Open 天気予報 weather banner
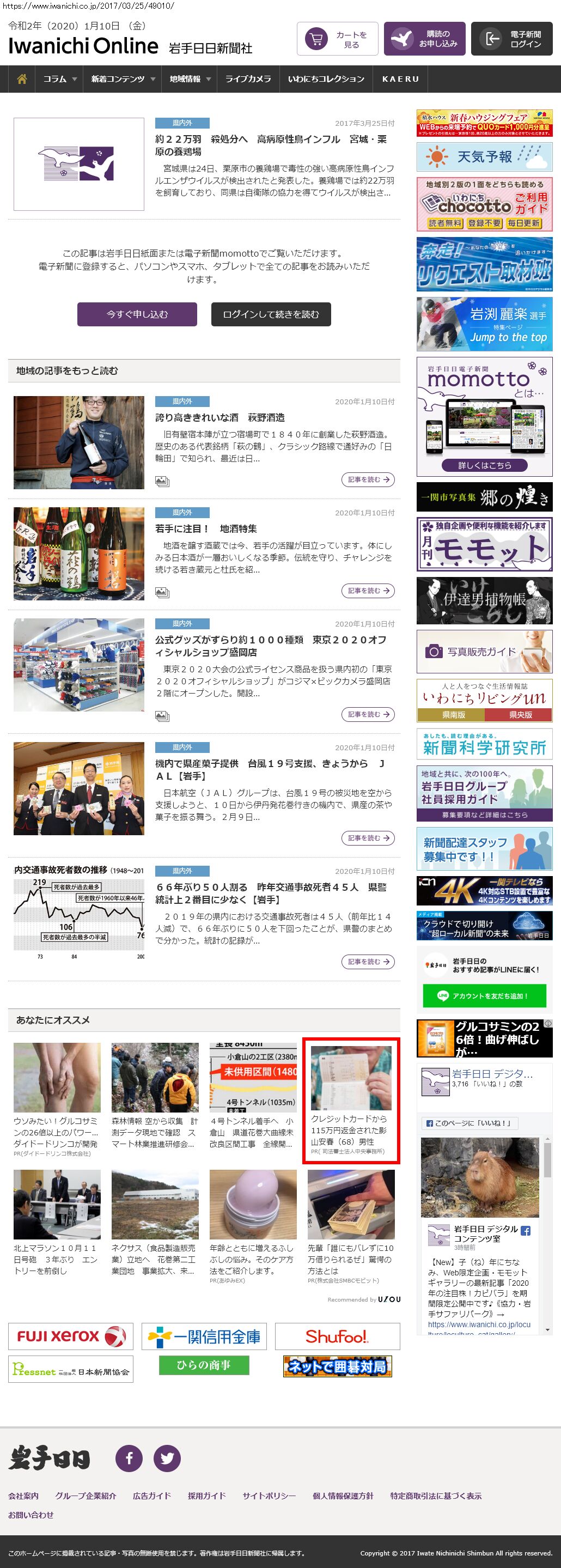Screen dimensions: 561x1568 coord(484,157)
